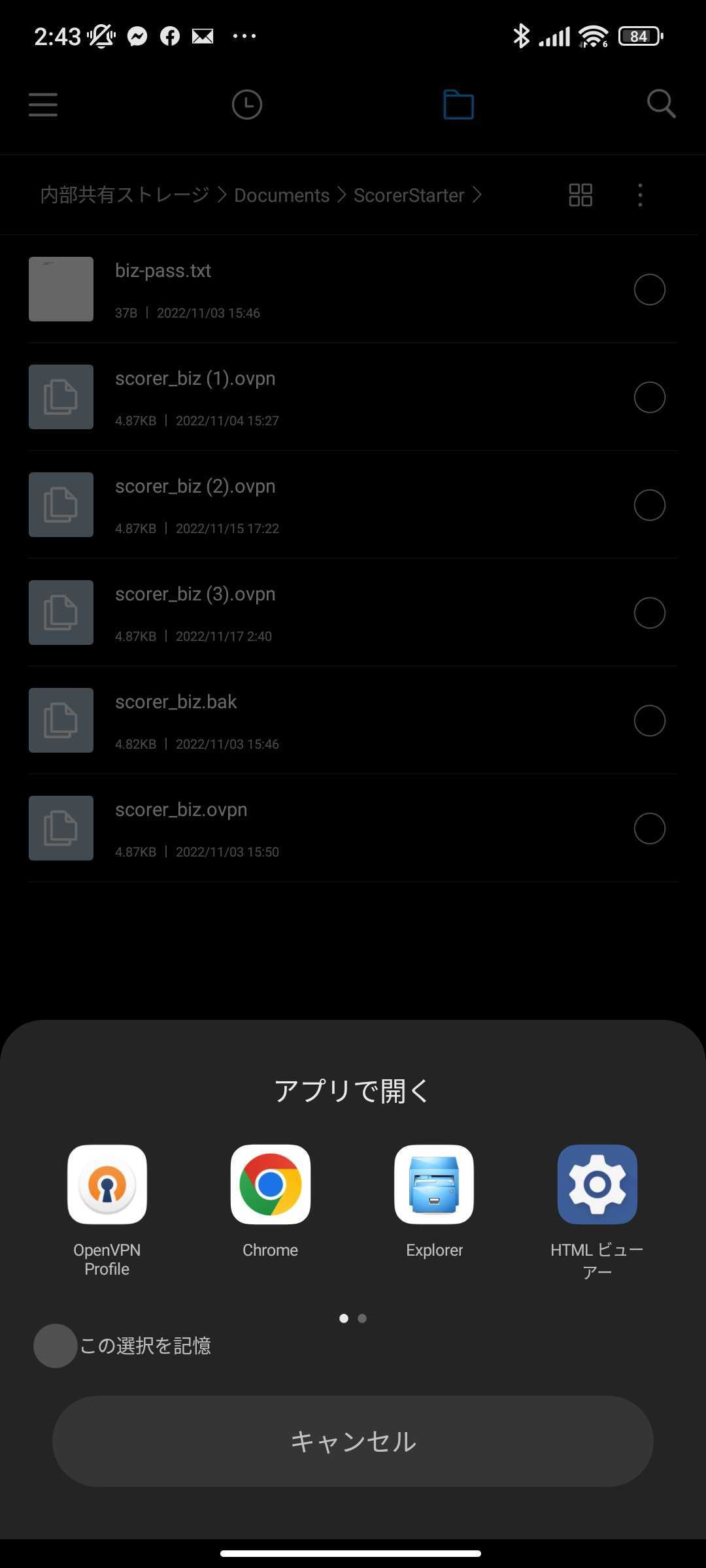This screenshot has width=706, height=1568.
Task: Search for files
Action: pyautogui.click(x=661, y=105)
